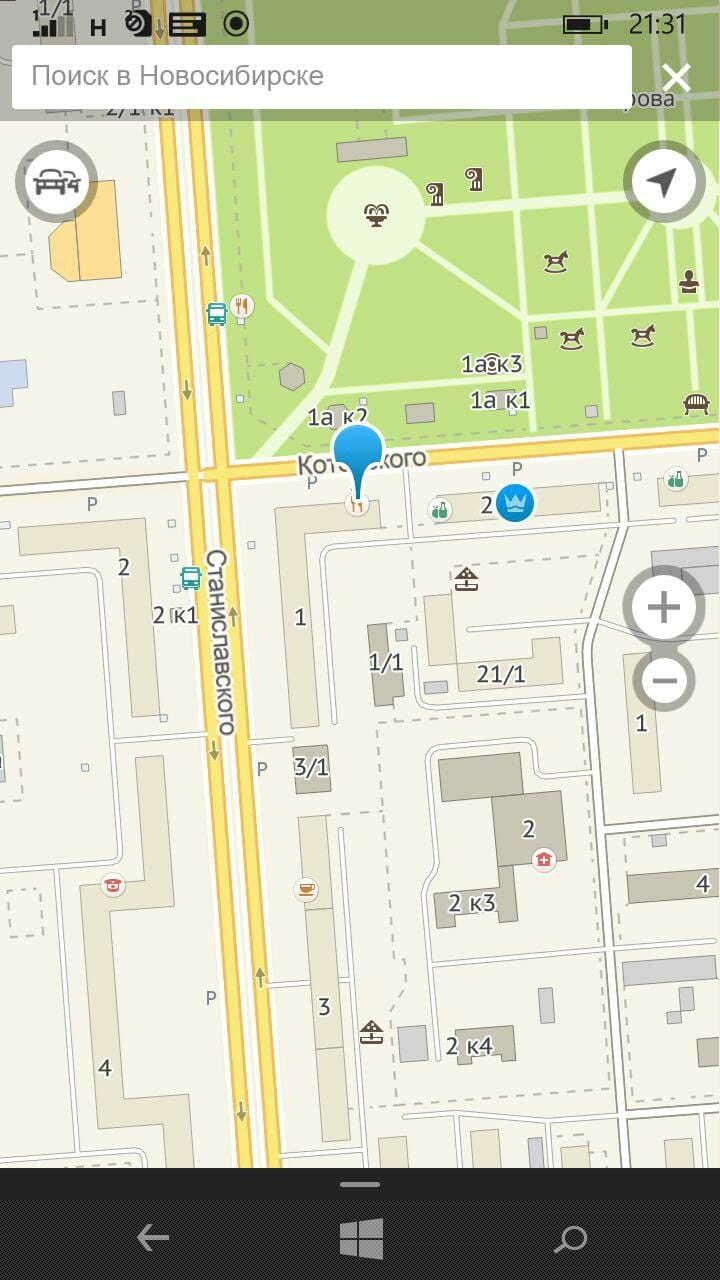This screenshot has height=1280, width=720.
Task: Go back with the system back arrow
Action: click(x=152, y=1239)
